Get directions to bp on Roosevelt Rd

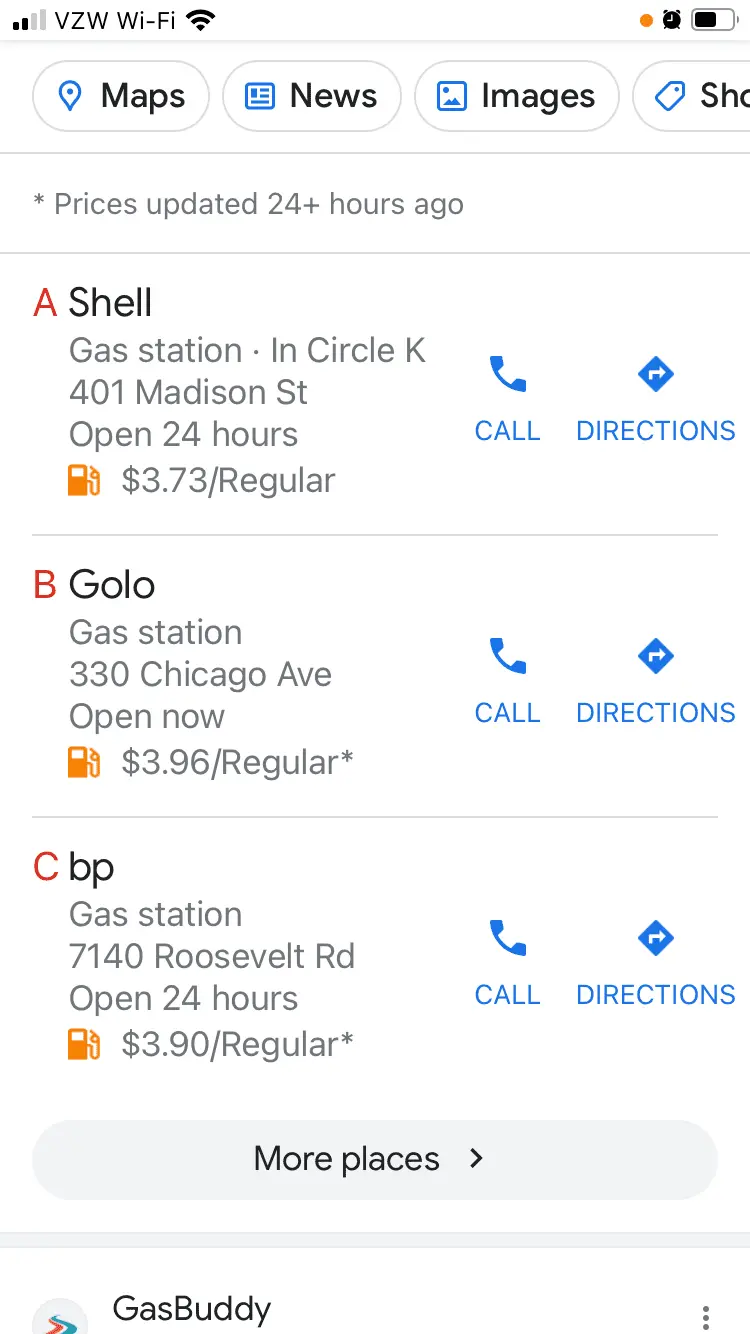coord(655,960)
